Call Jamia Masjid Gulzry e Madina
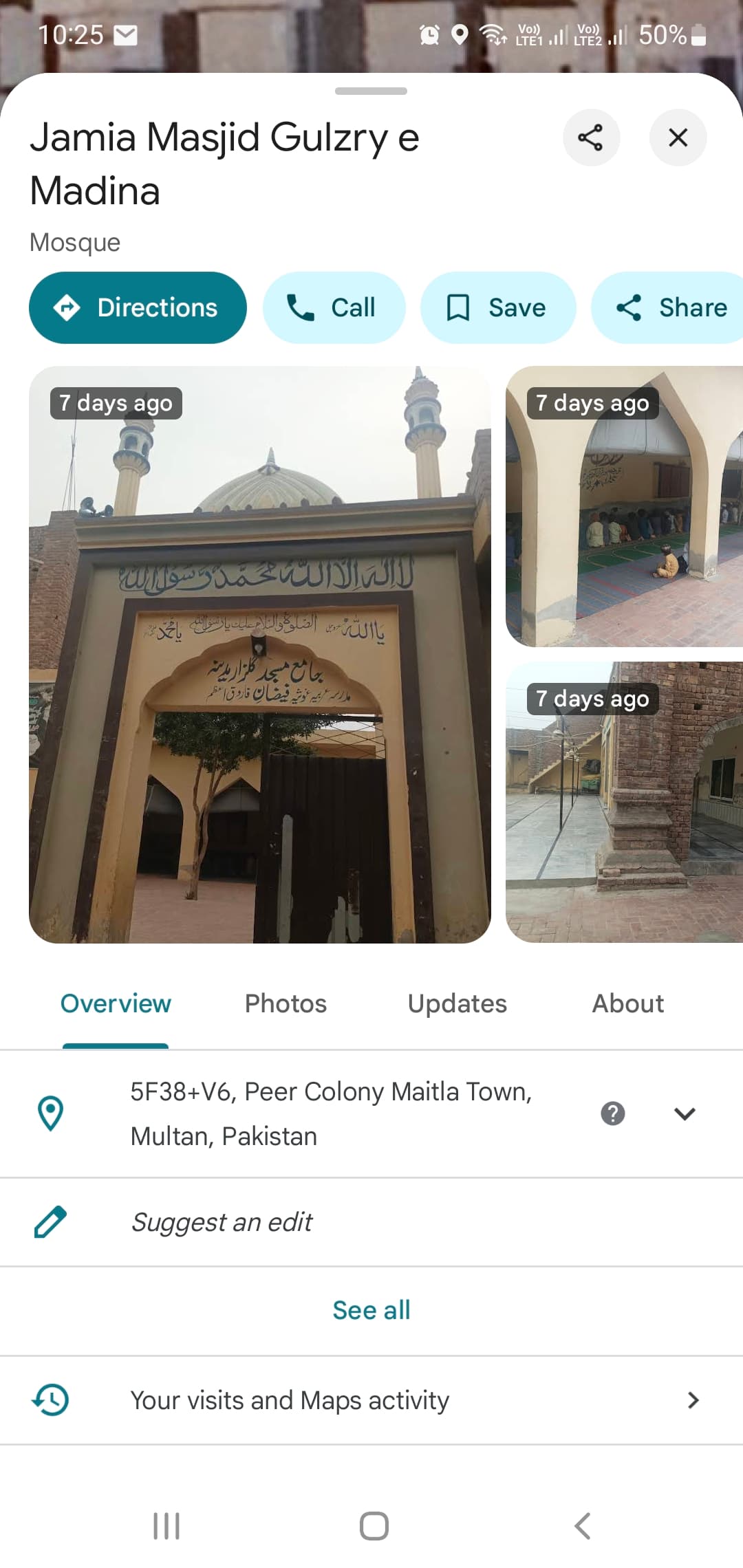 (334, 307)
